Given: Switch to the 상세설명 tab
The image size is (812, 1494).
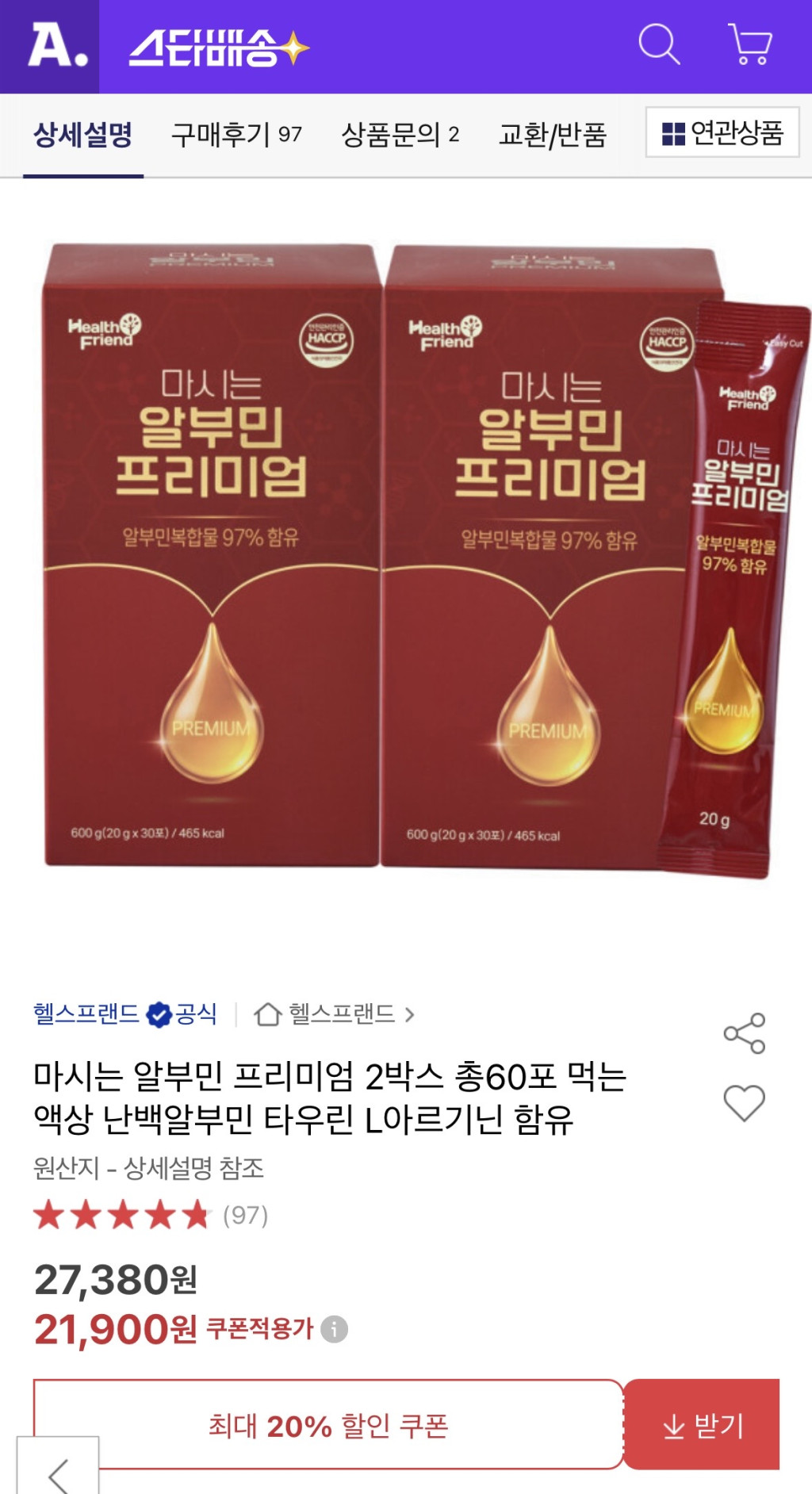Looking at the screenshot, I should click(x=82, y=135).
